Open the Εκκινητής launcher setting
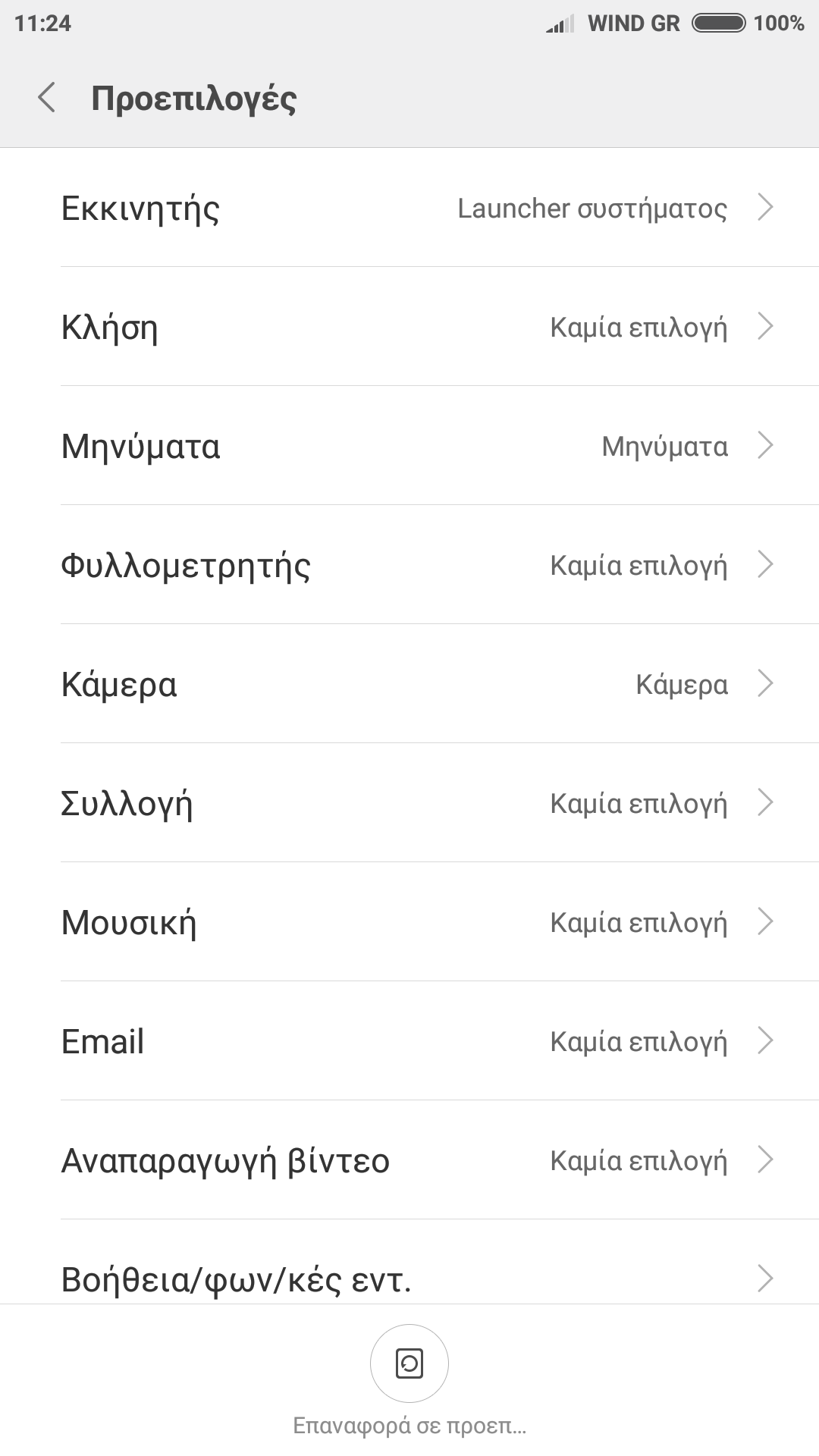 (x=409, y=208)
